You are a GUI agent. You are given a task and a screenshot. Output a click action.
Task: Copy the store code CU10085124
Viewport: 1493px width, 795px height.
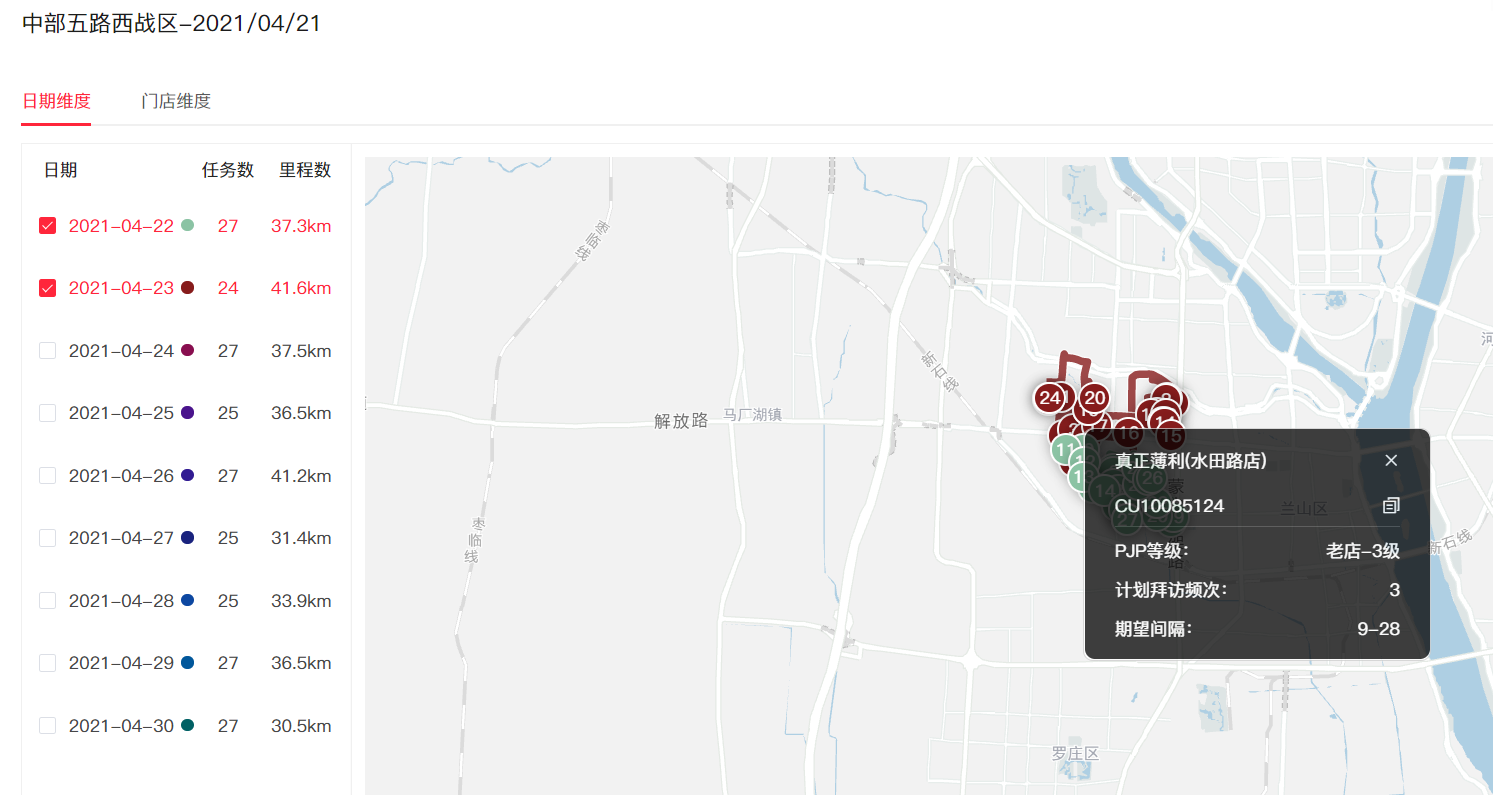pos(1391,506)
